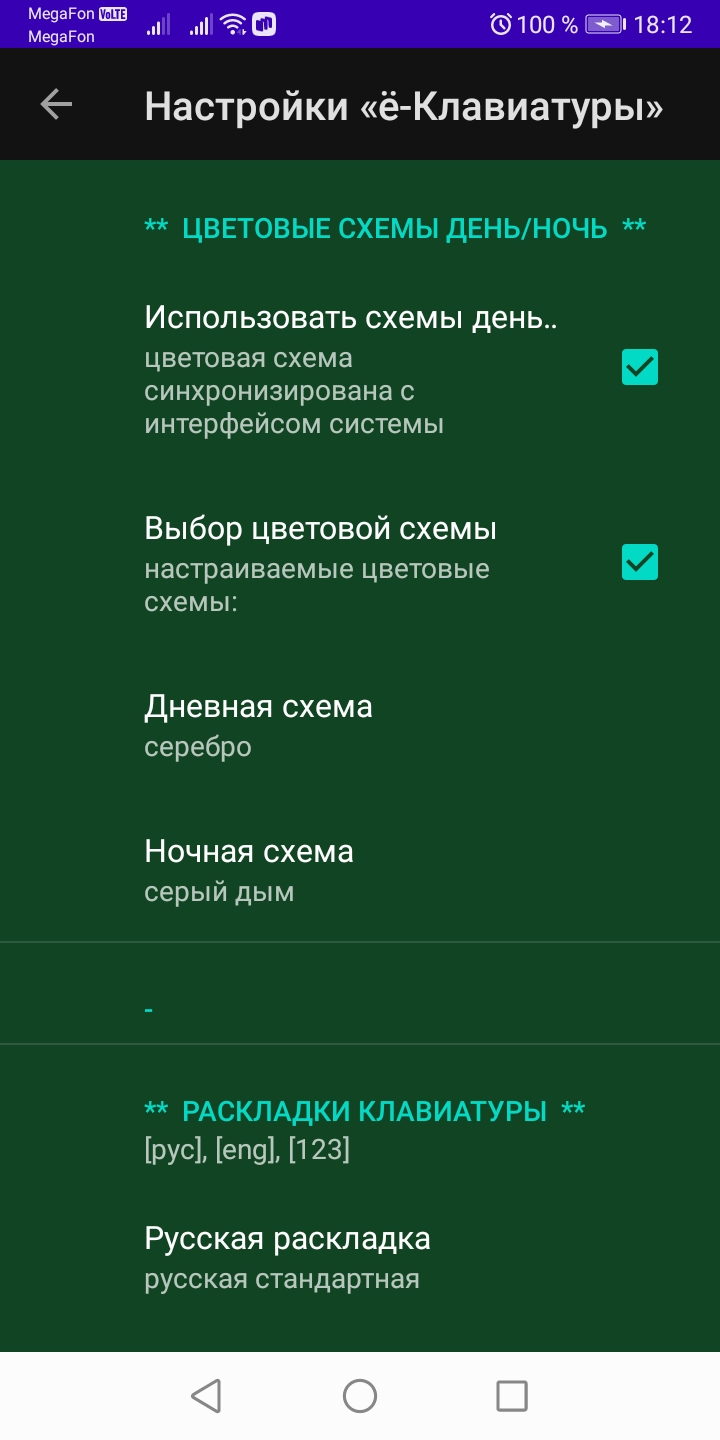Toggle the 'Выбор цветовой схемы' checkbox
The width and height of the screenshot is (720, 1440).
pyautogui.click(x=640, y=562)
